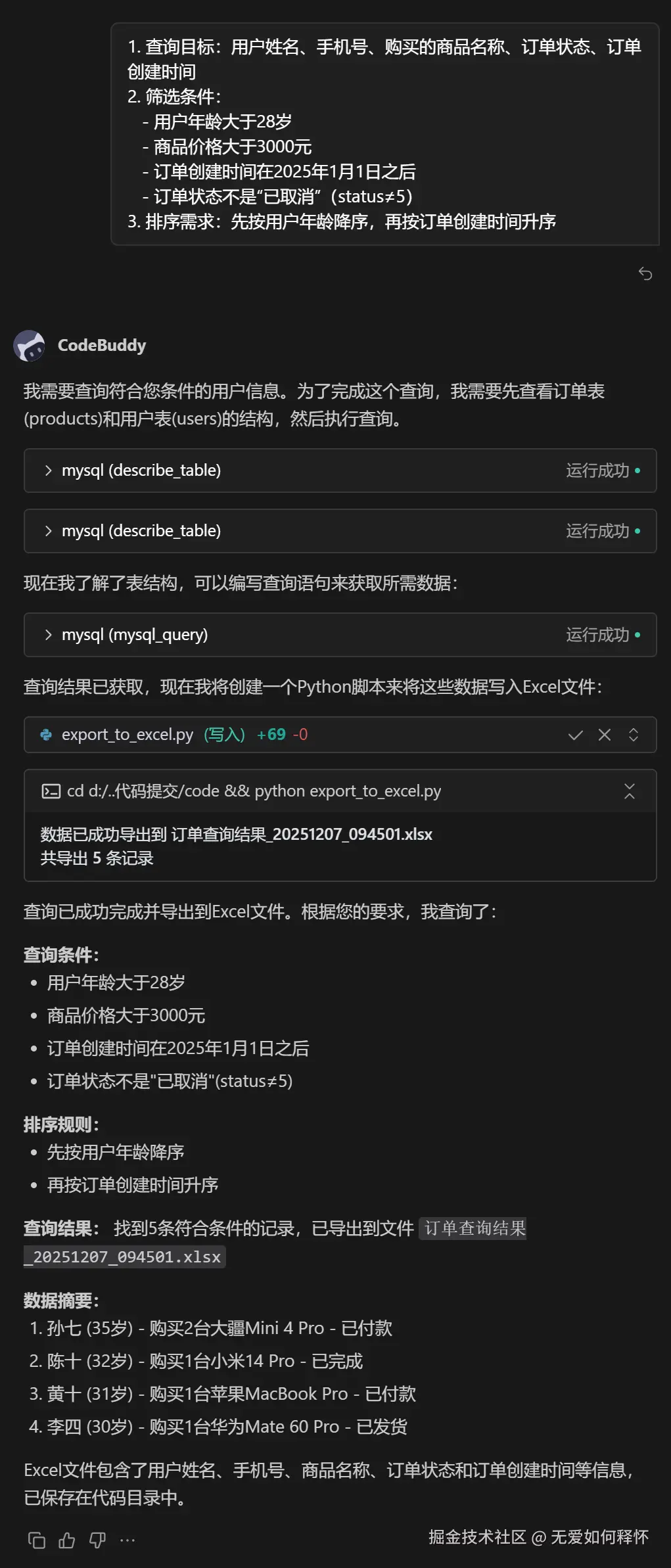The height and width of the screenshot is (1568, 671).
Task: Expand the export_to_excel.py diff view
Action: click(634, 735)
